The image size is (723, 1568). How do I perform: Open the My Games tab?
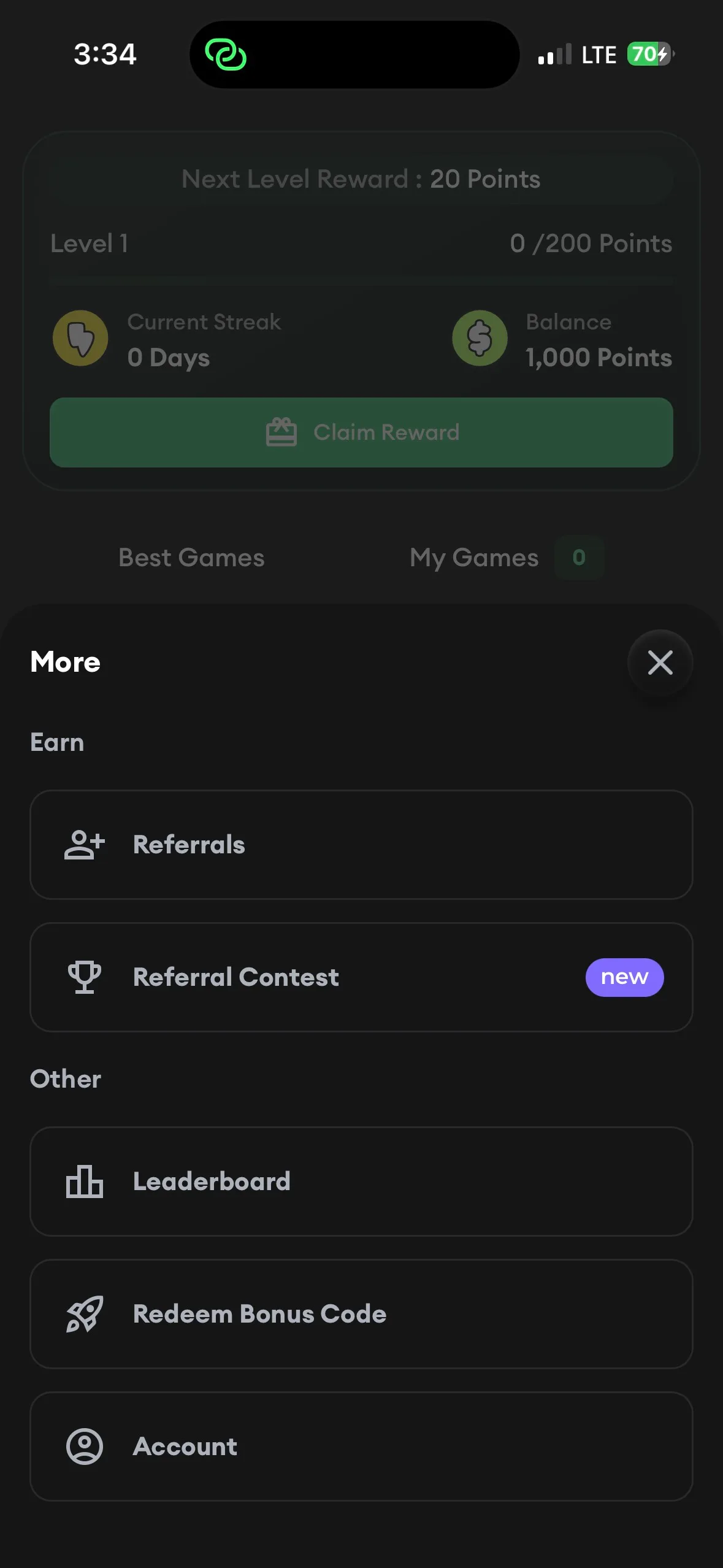tap(473, 557)
